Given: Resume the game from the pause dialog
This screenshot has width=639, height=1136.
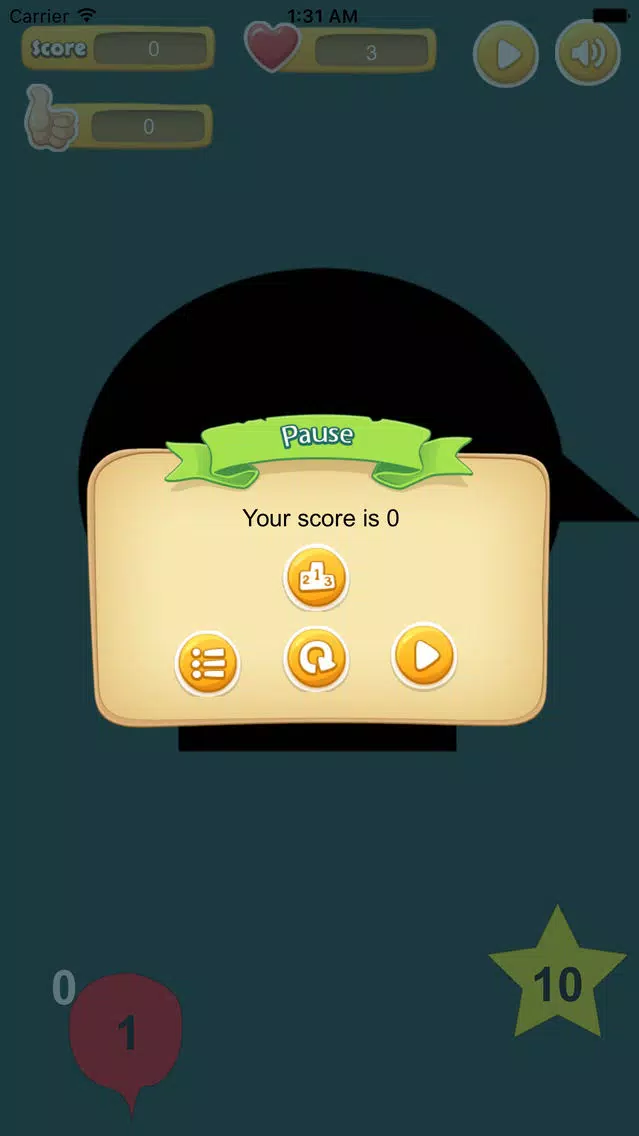Looking at the screenshot, I should point(424,656).
